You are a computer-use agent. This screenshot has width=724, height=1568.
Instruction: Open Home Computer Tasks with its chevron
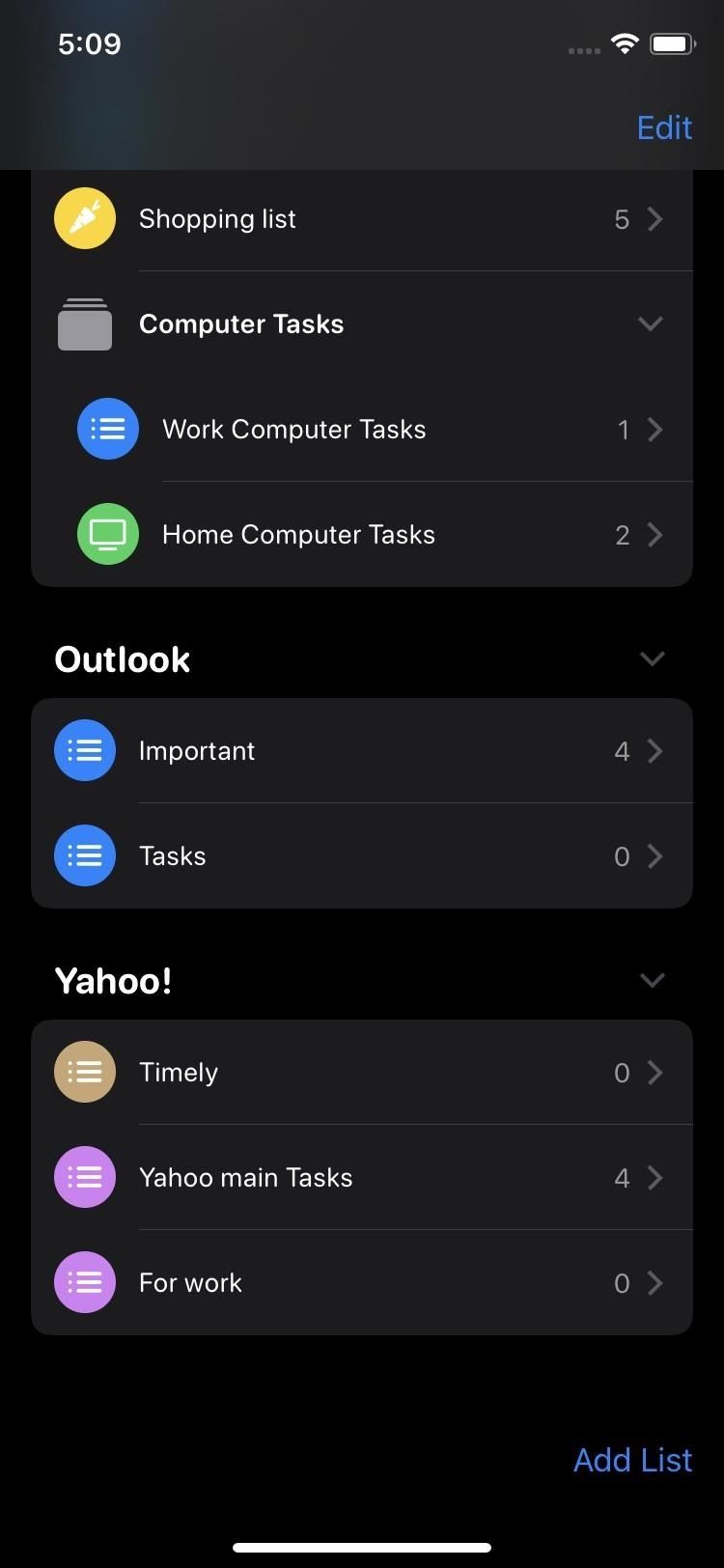[655, 534]
